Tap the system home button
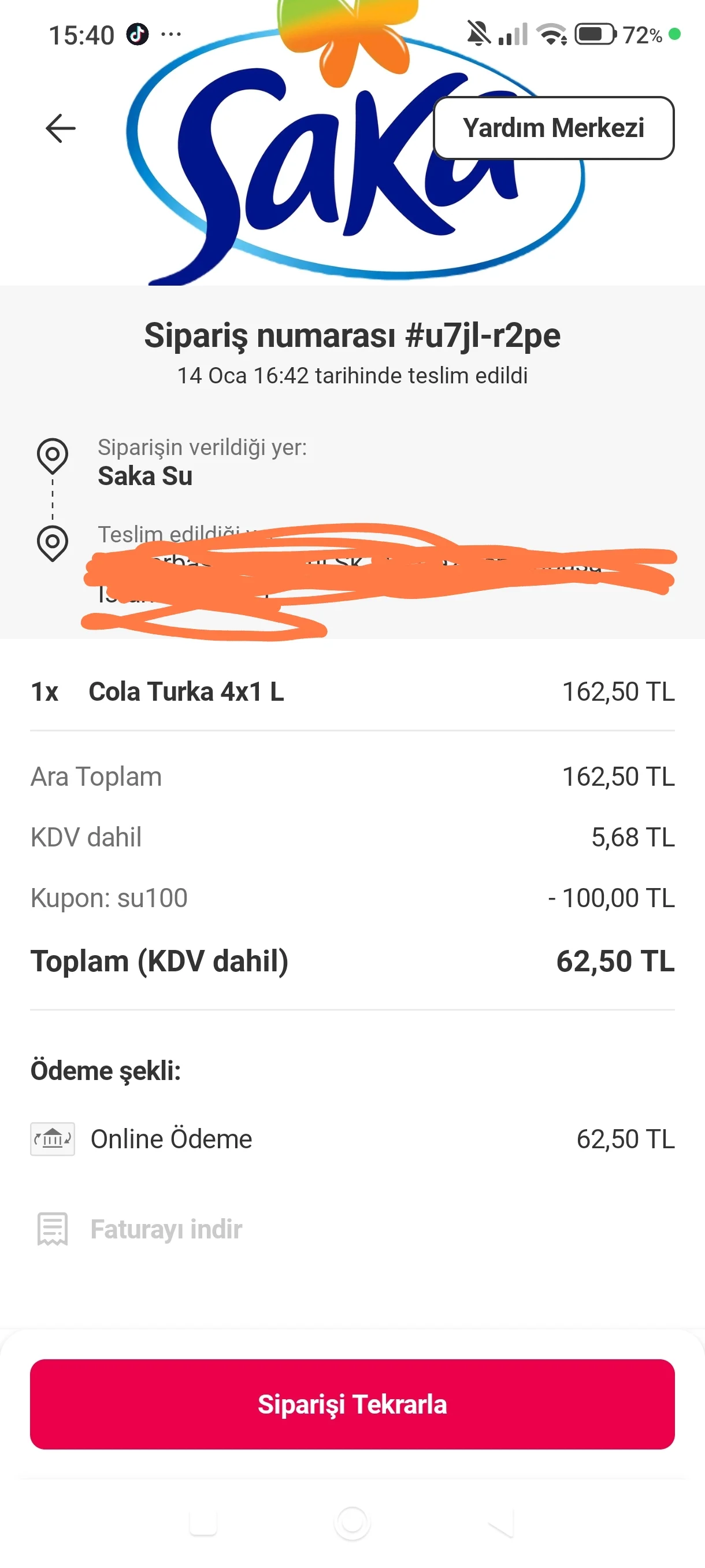The height and width of the screenshot is (1568, 705). coord(352,1523)
